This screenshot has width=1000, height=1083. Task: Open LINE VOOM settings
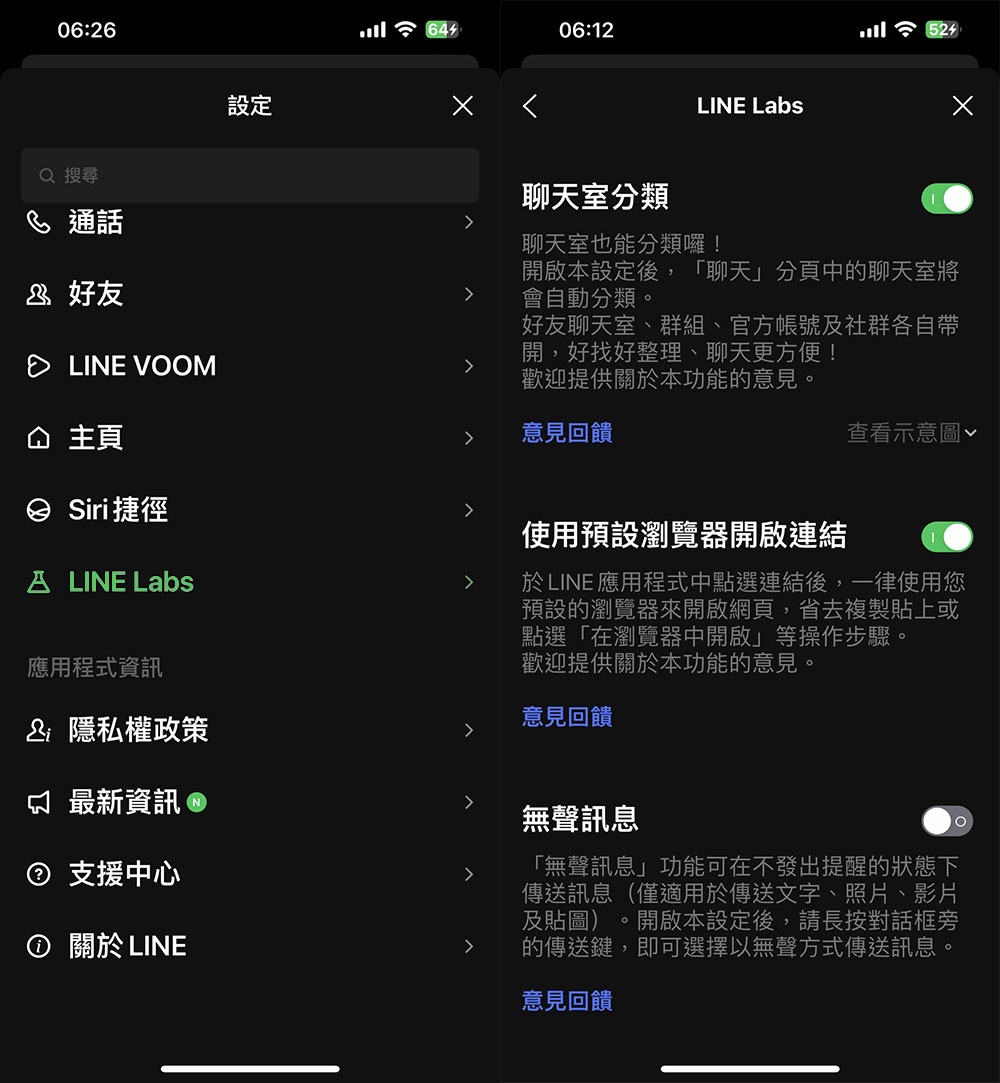tap(250, 366)
